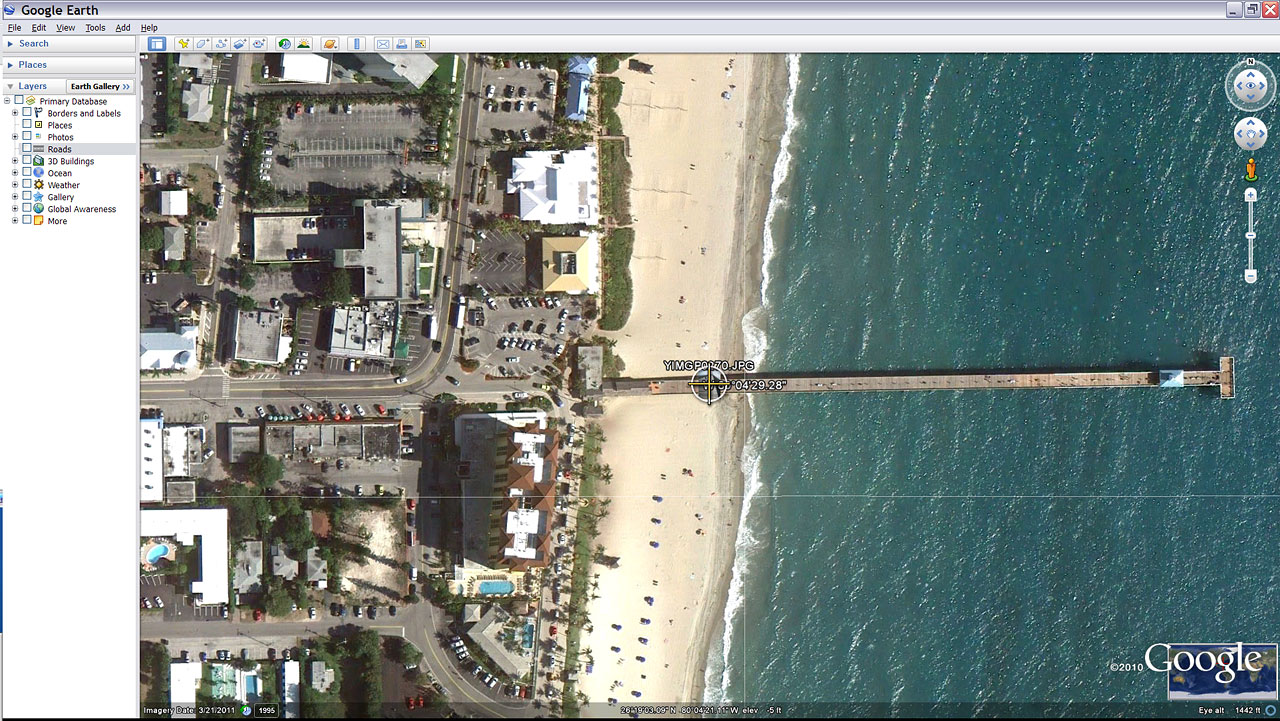The image size is (1280, 721).
Task: Enable the Roads layer checkbox
Action: pos(27,149)
